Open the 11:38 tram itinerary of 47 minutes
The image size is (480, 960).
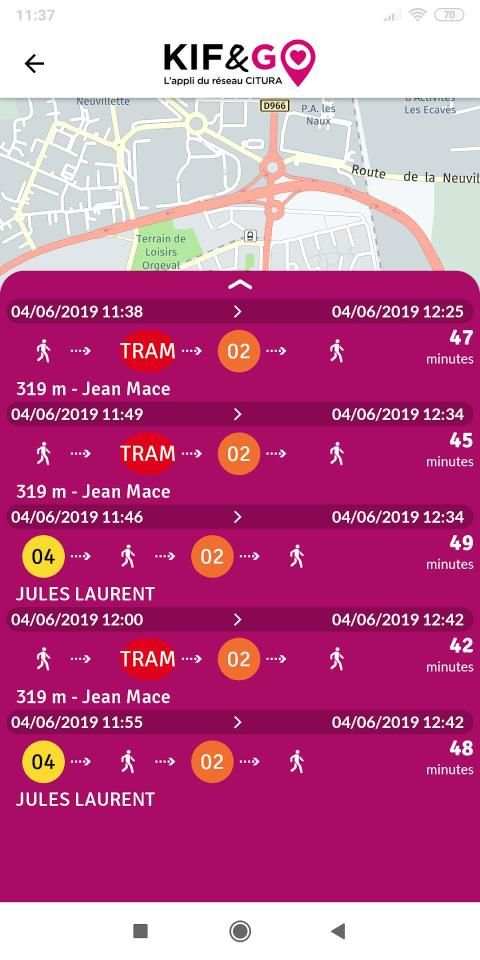pyautogui.click(x=240, y=351)
